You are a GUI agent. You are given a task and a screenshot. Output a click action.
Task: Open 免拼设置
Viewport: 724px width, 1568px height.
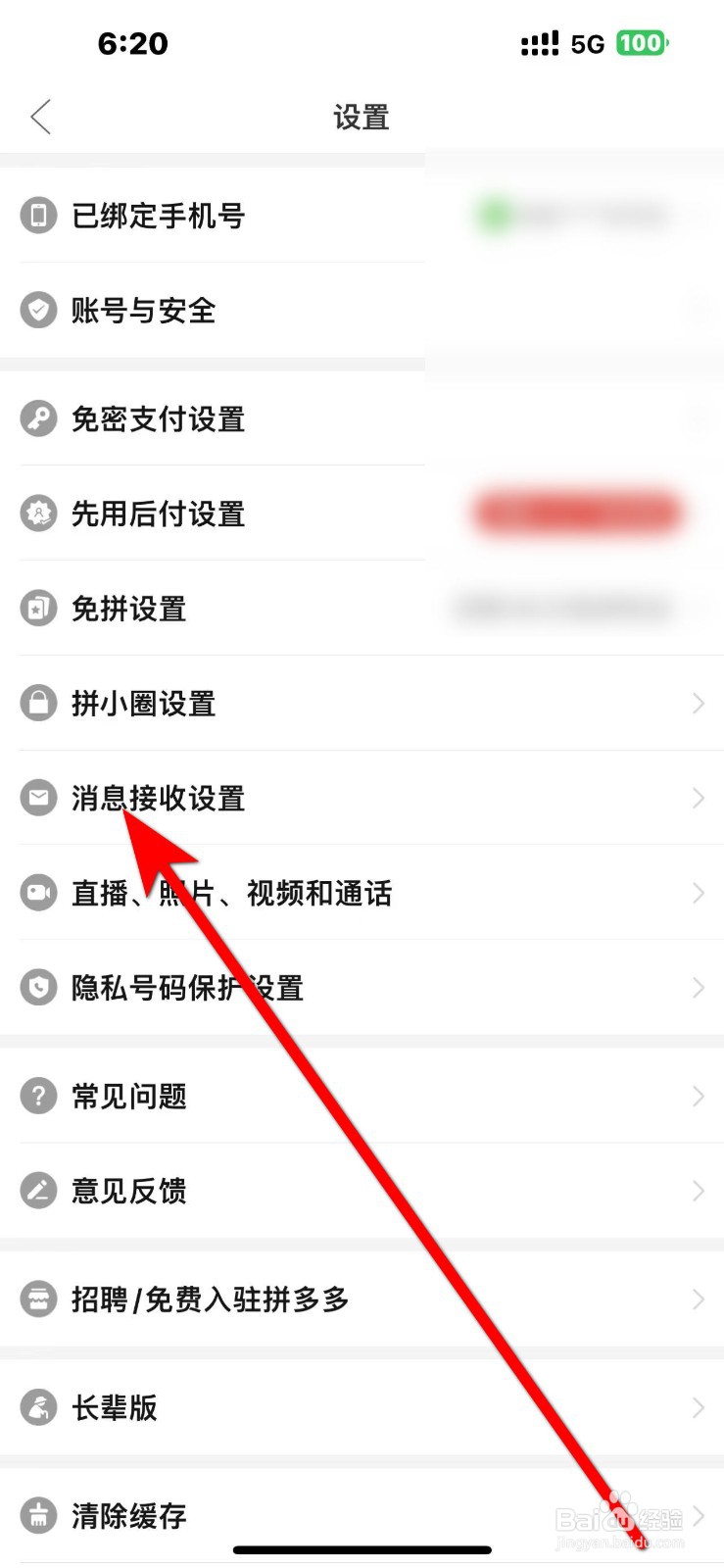128,609
